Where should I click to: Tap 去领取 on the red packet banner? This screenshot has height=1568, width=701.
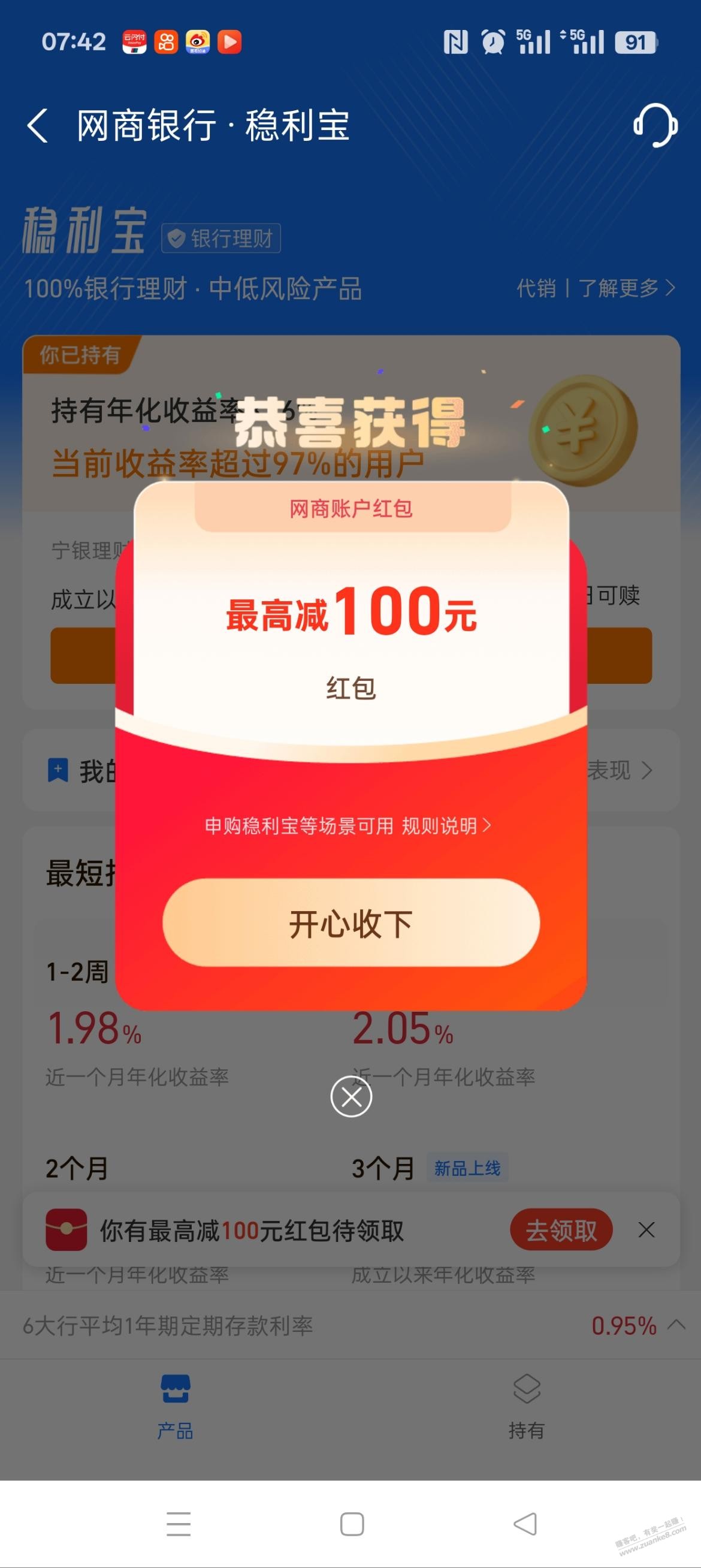[x=561, y=1230]
